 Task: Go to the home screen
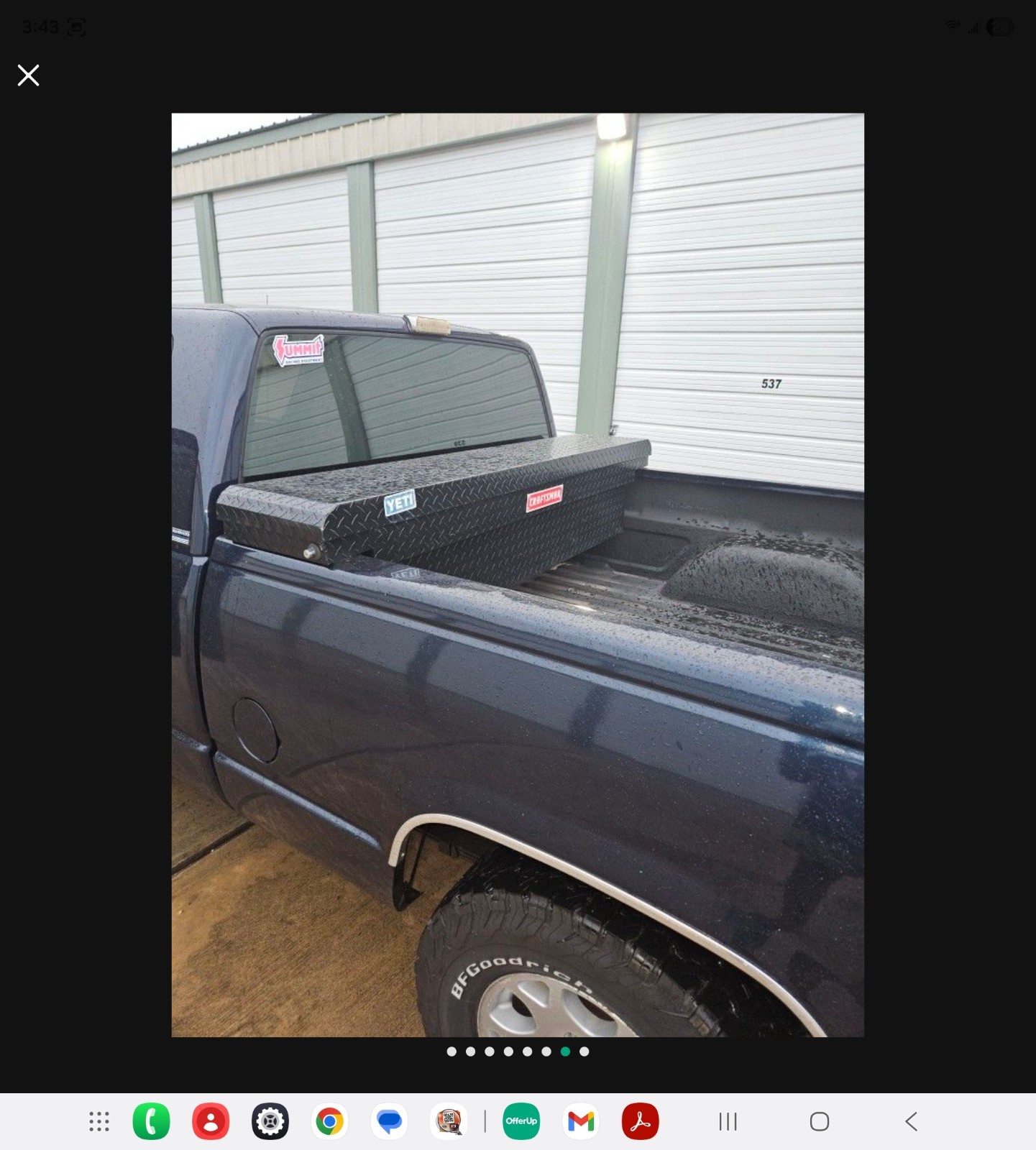click(820, 1121)
